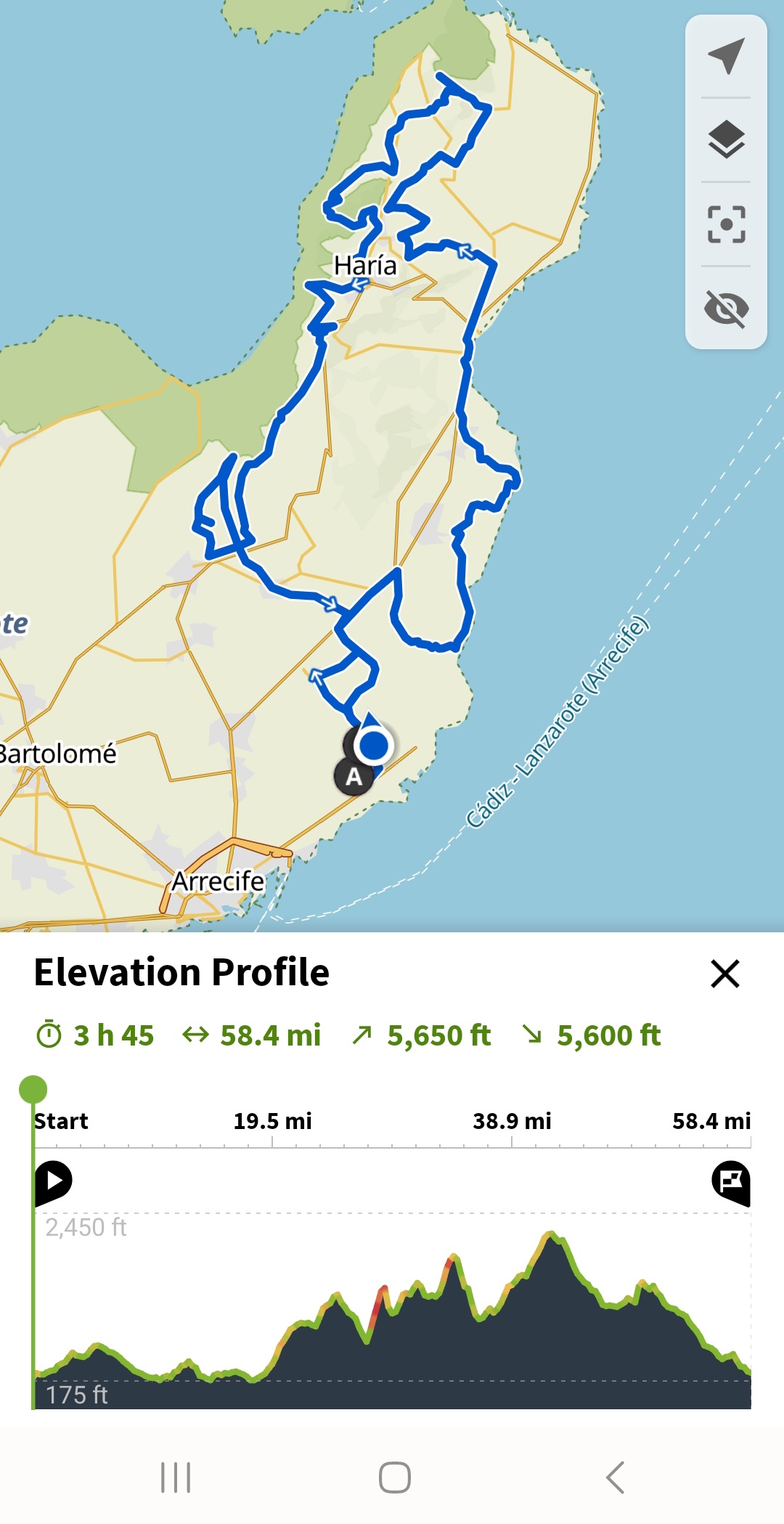The image size is (784, 1524).
Task: Tap the route start play marker
Action: click(x=53, y=1181)
